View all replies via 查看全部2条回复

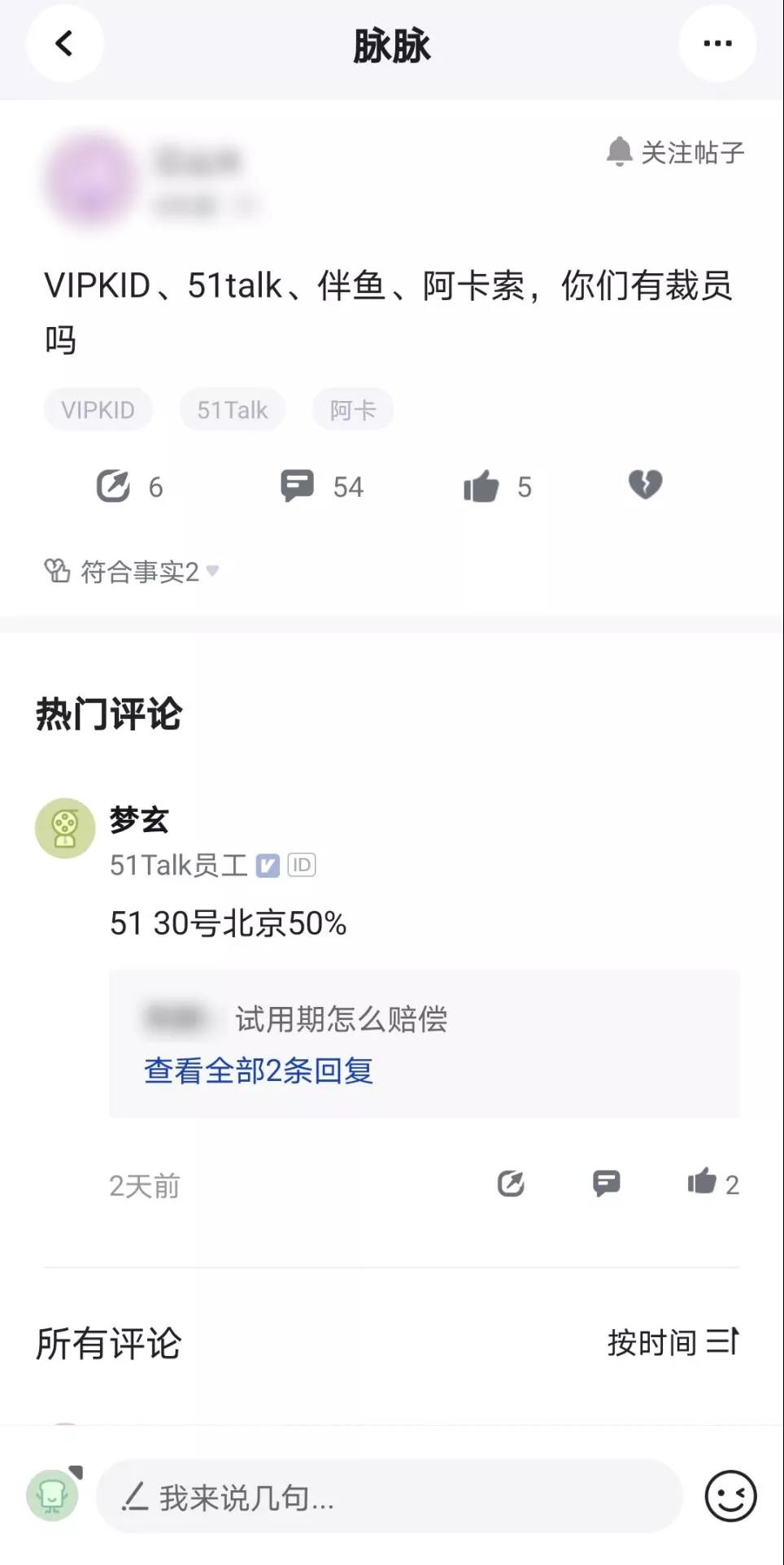(259, 1071)
